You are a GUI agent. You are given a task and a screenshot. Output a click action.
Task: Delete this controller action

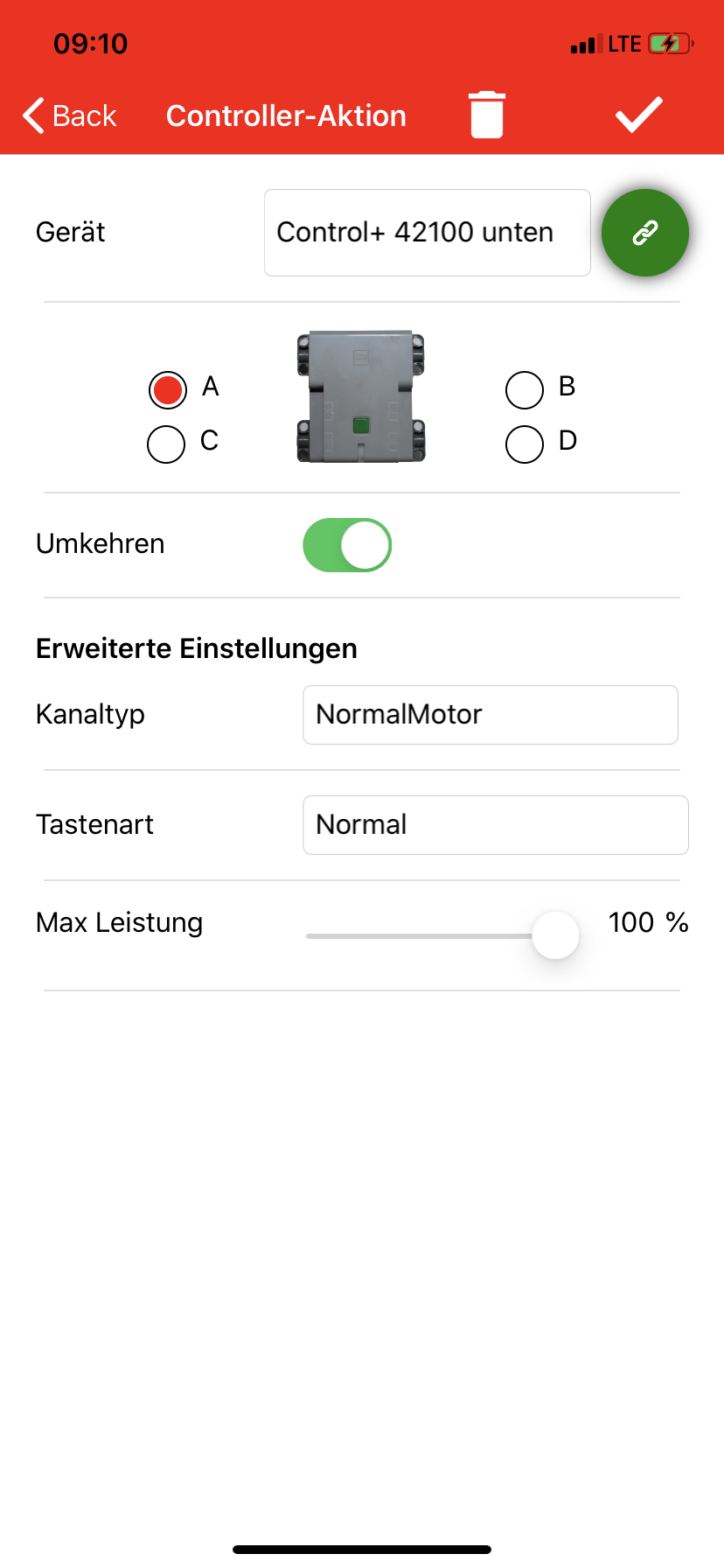(487, 115)
